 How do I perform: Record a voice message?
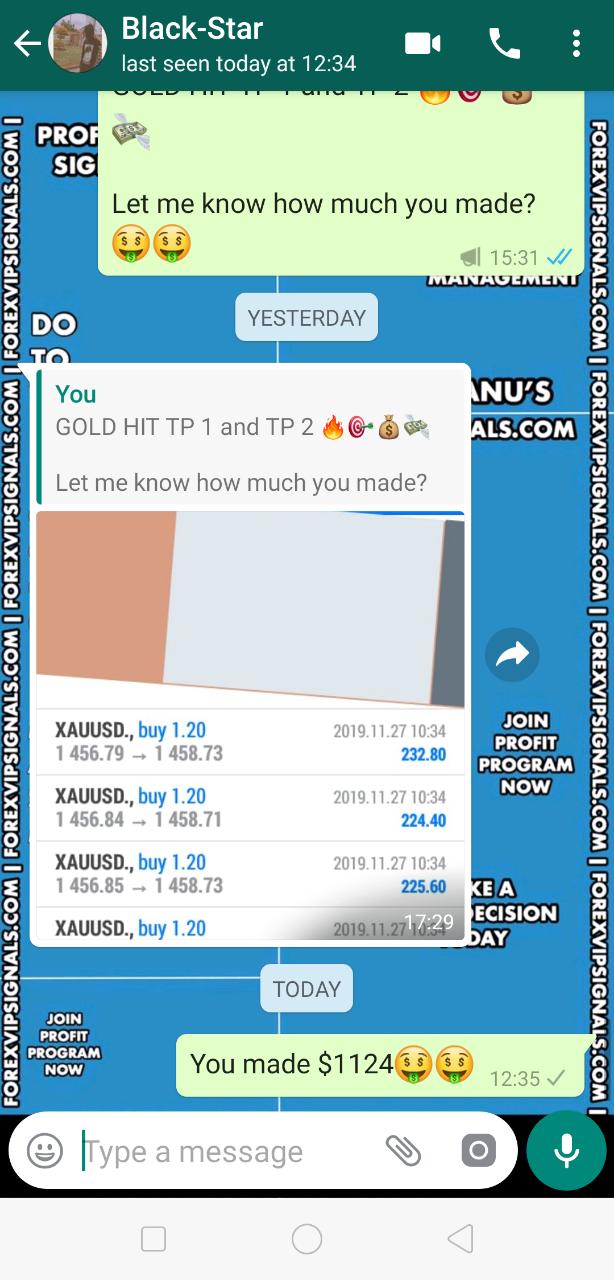(566, 1151)
